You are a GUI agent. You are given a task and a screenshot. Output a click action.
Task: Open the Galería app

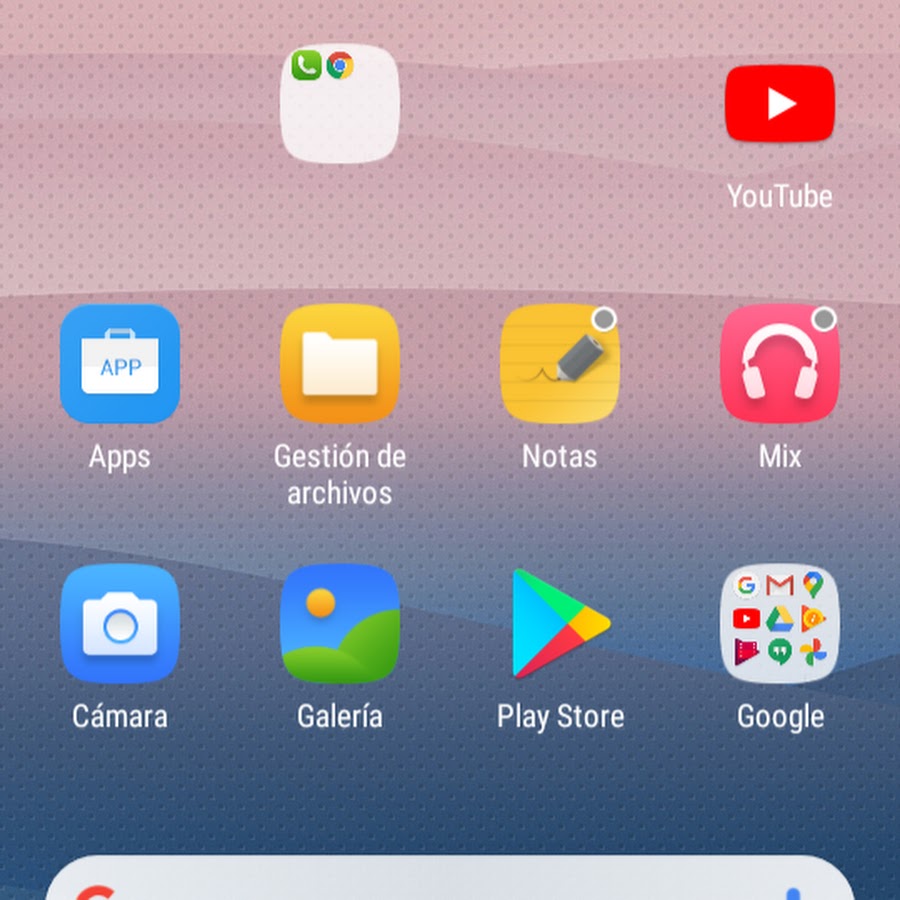(339, 624)
